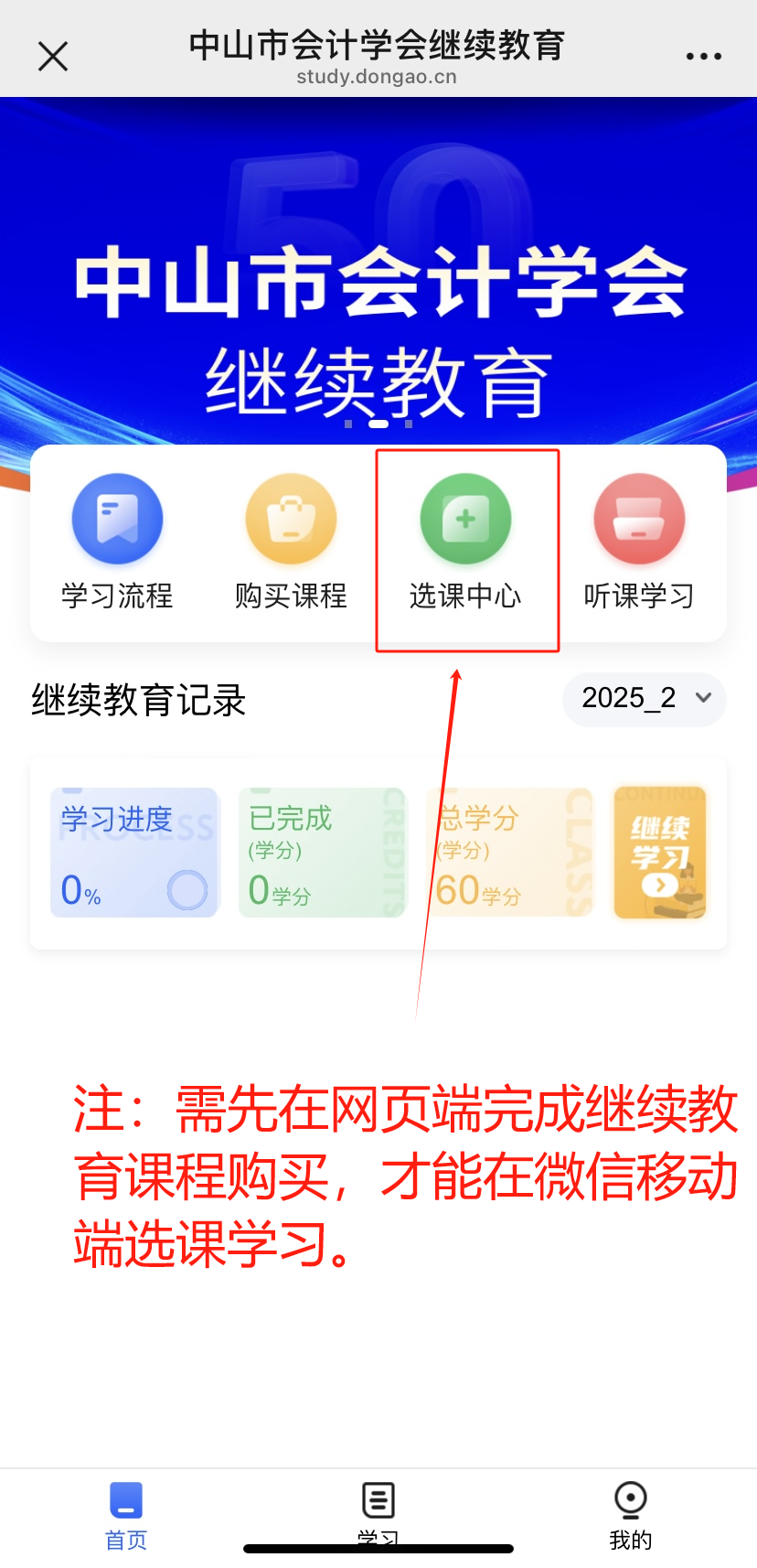
Task: Switch to the 首页 tab
Action: [126, 1516]
